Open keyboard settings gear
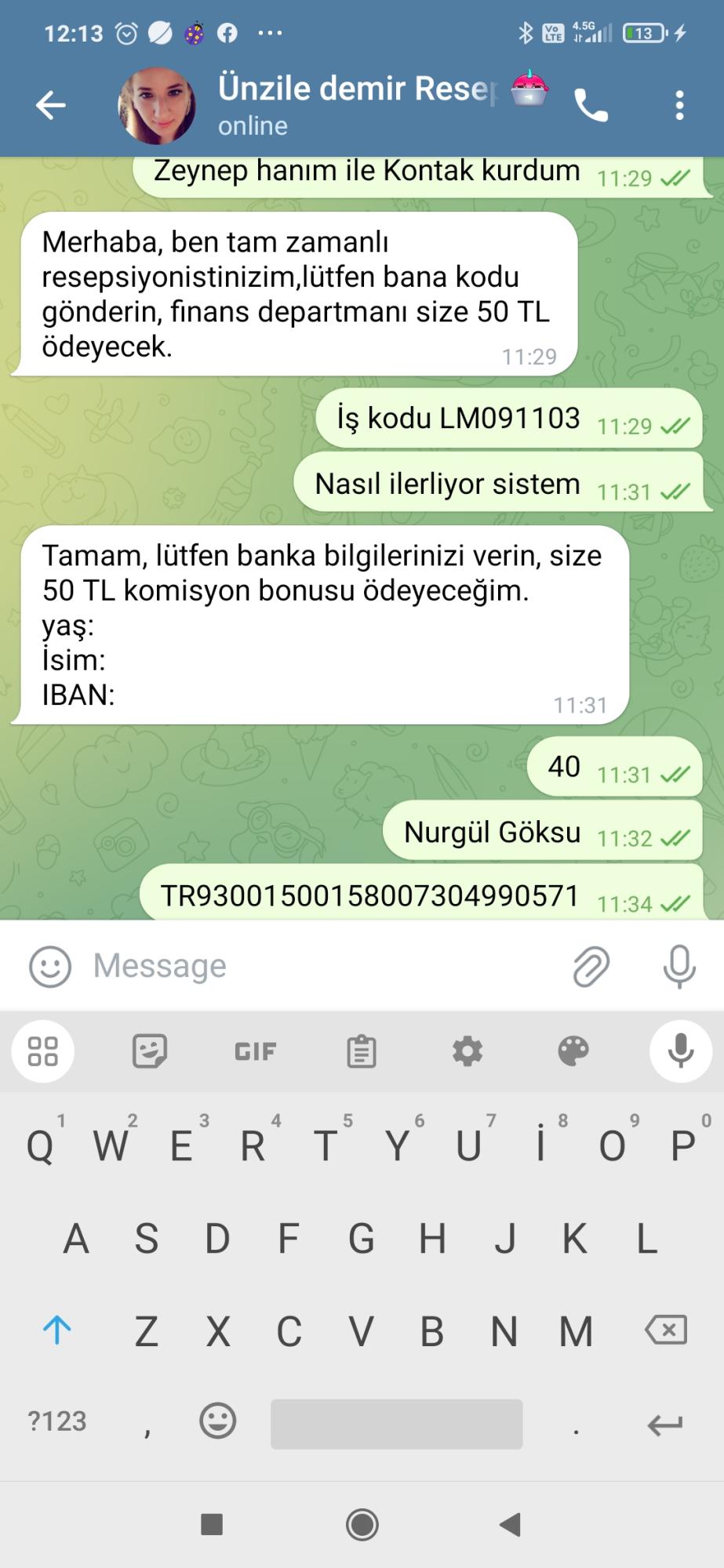Image resolution: width=724 pixels, height=1568 pixels. [468, 1051]
